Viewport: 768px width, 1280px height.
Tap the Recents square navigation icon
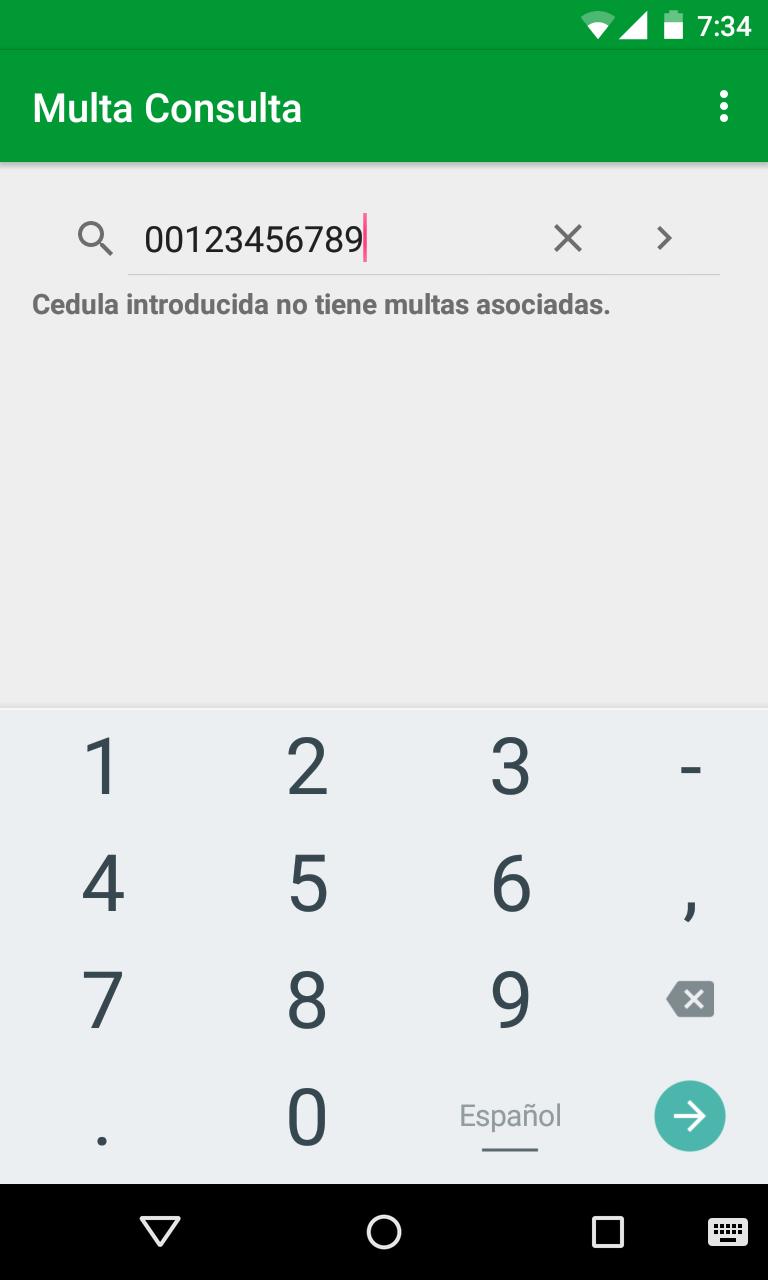[606, 1232]
